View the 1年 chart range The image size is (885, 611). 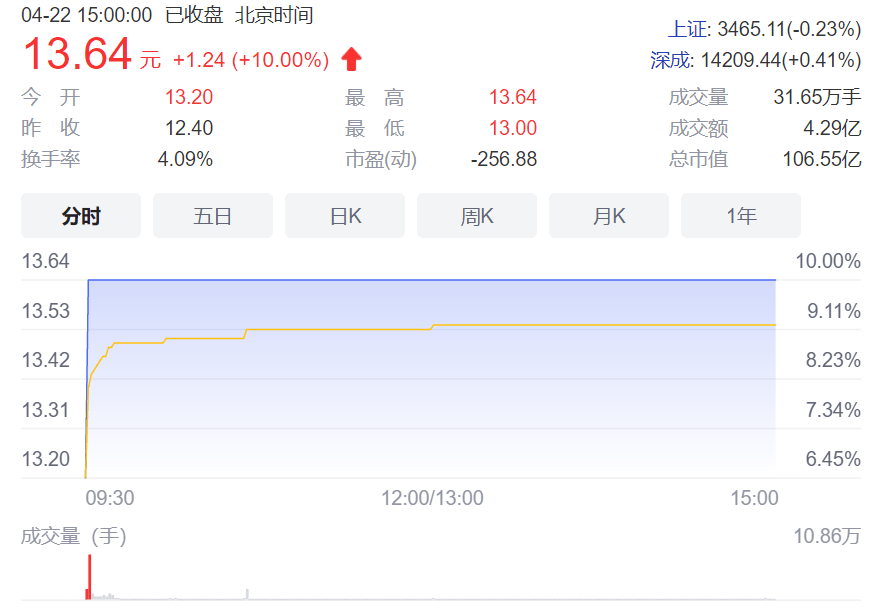tap(741, 216)
